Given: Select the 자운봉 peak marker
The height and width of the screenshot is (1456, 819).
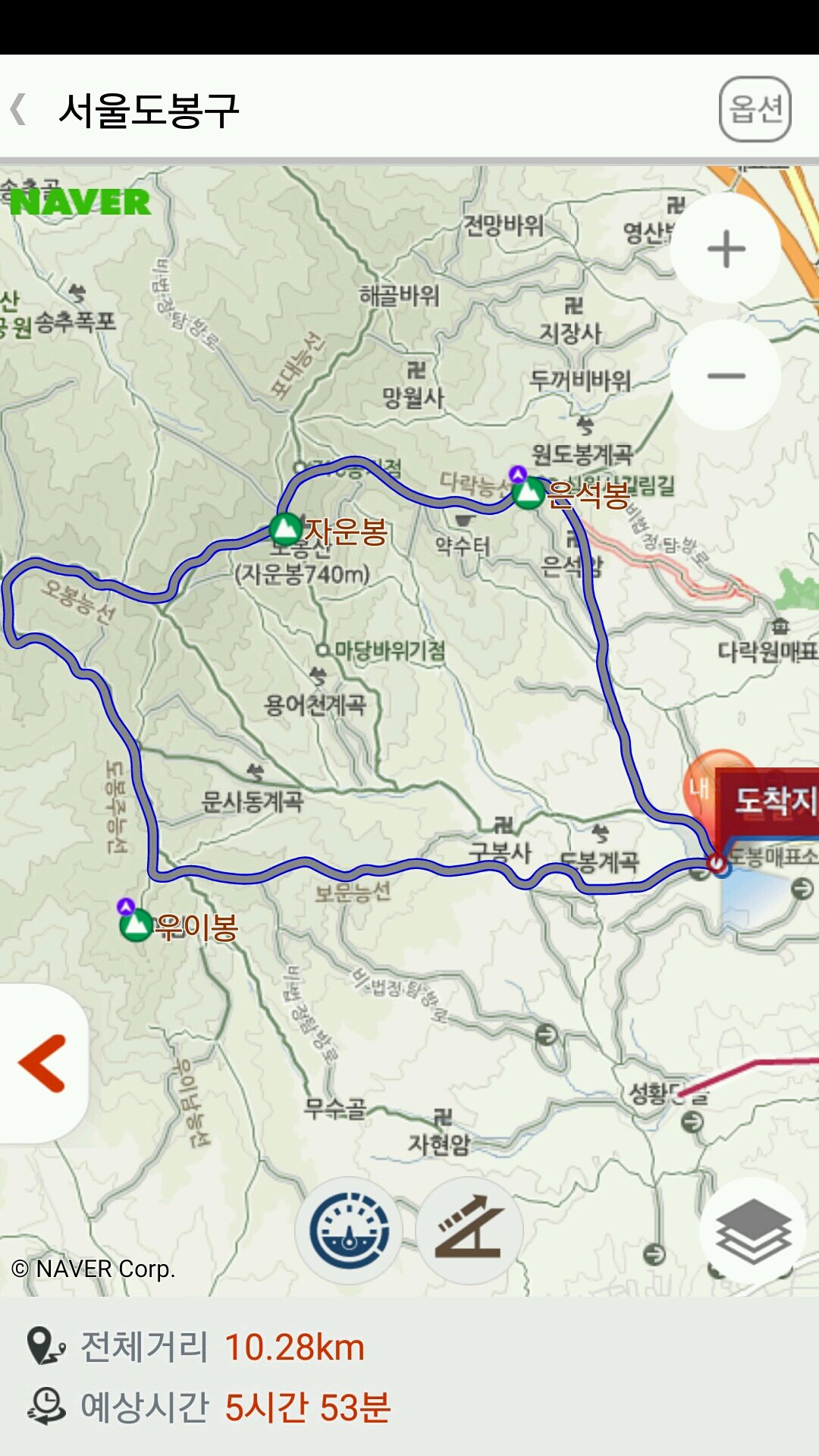Looking at the screenshot, I should pyautogui.click(x=286, y=529).
